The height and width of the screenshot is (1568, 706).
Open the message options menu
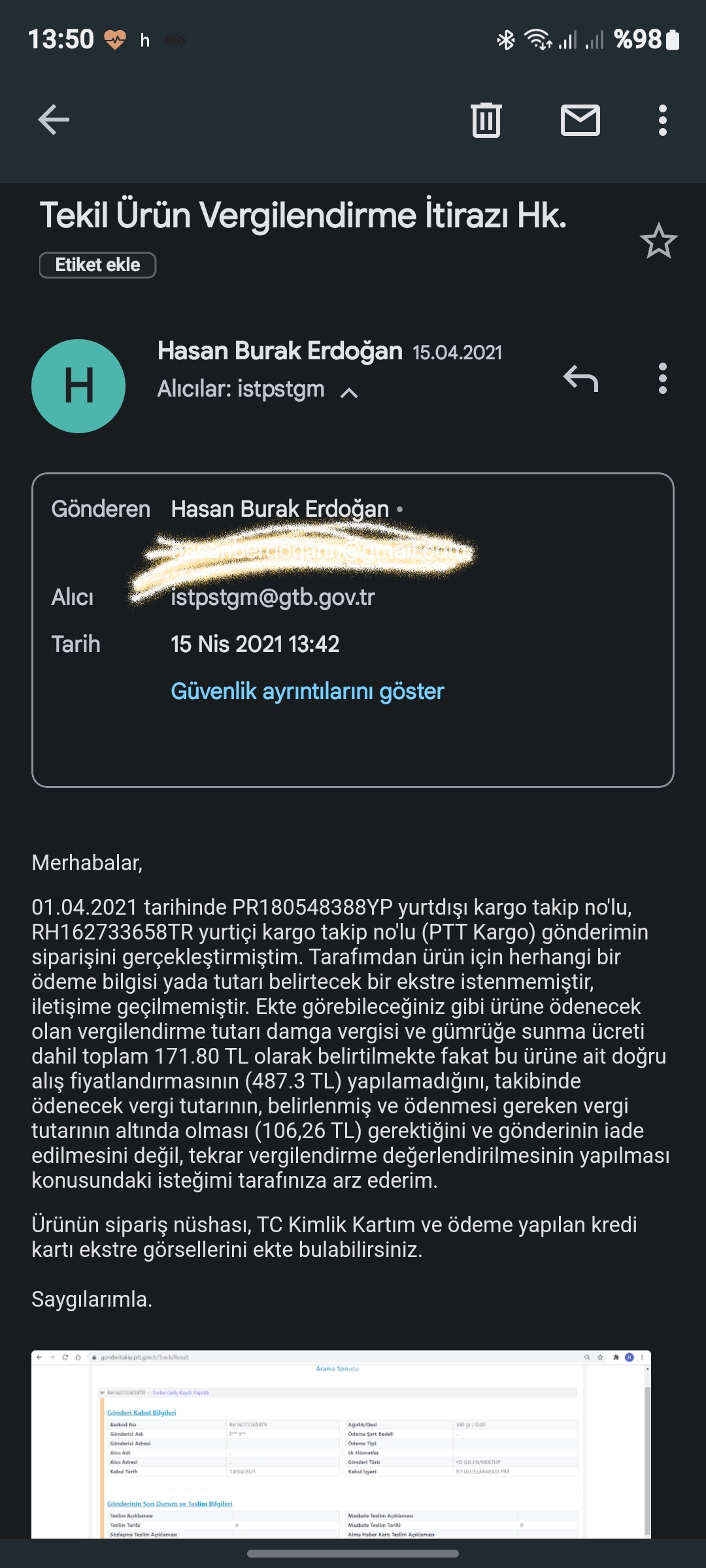(662, 378)
